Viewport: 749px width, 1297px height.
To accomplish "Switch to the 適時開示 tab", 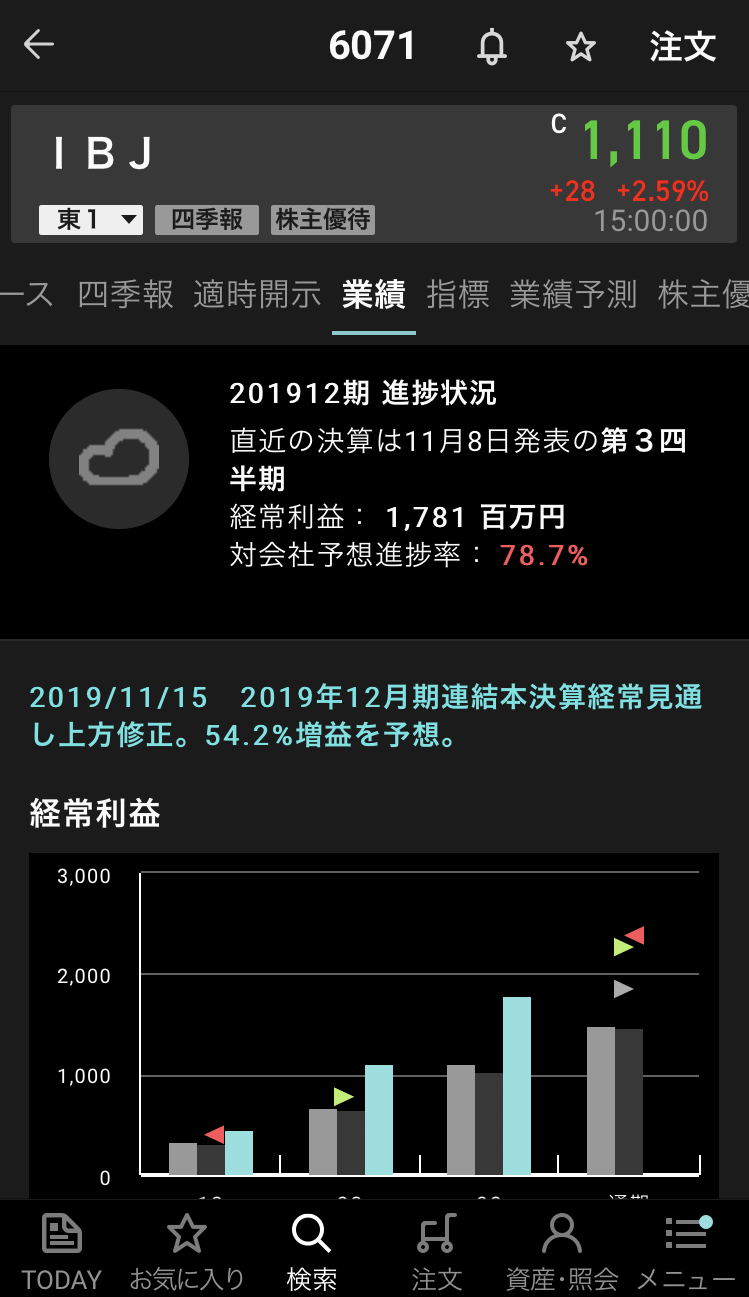I will pos(258,294).
